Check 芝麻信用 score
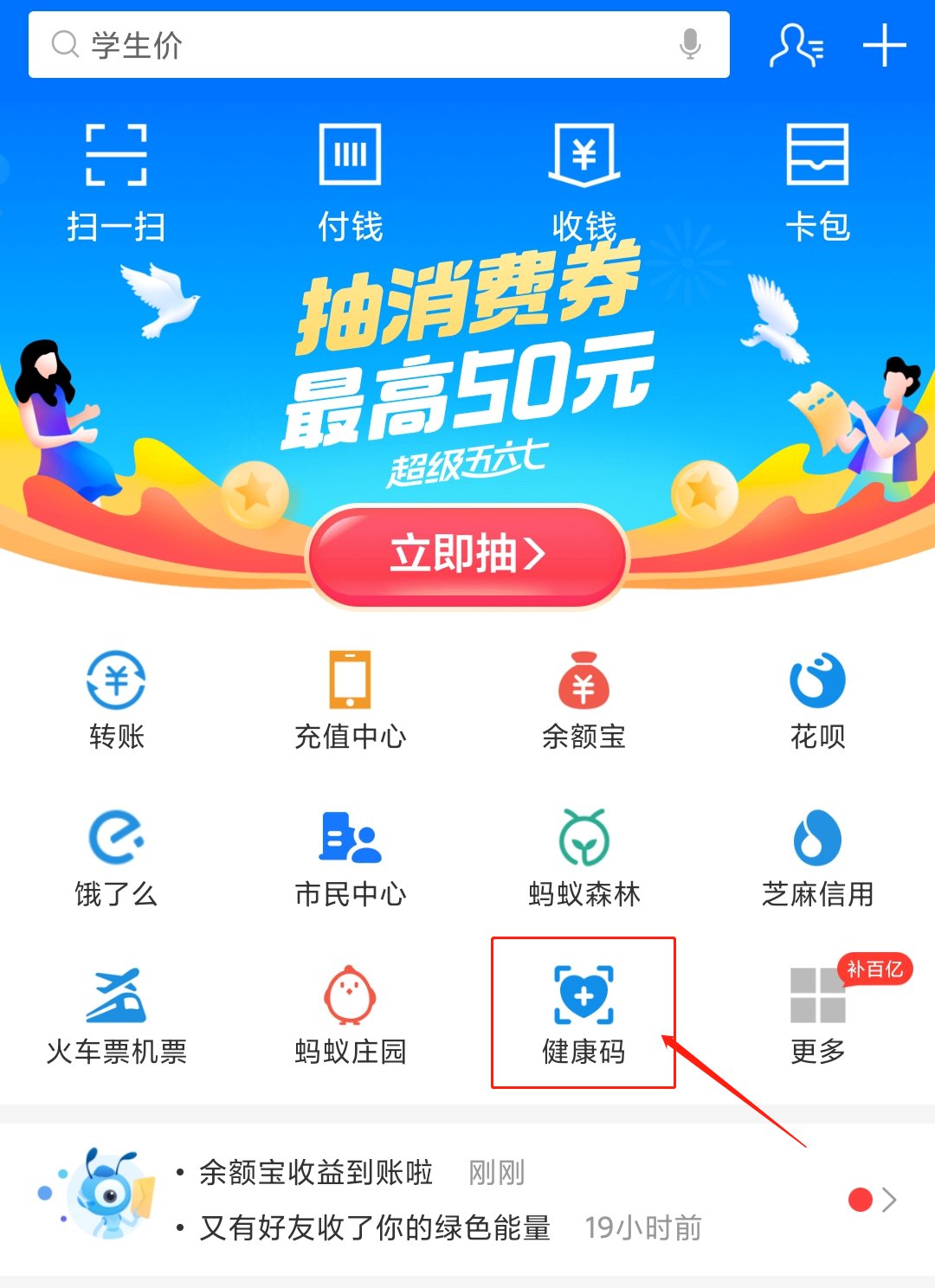Viewport: 935px width, 1288px height. [817, 857]
